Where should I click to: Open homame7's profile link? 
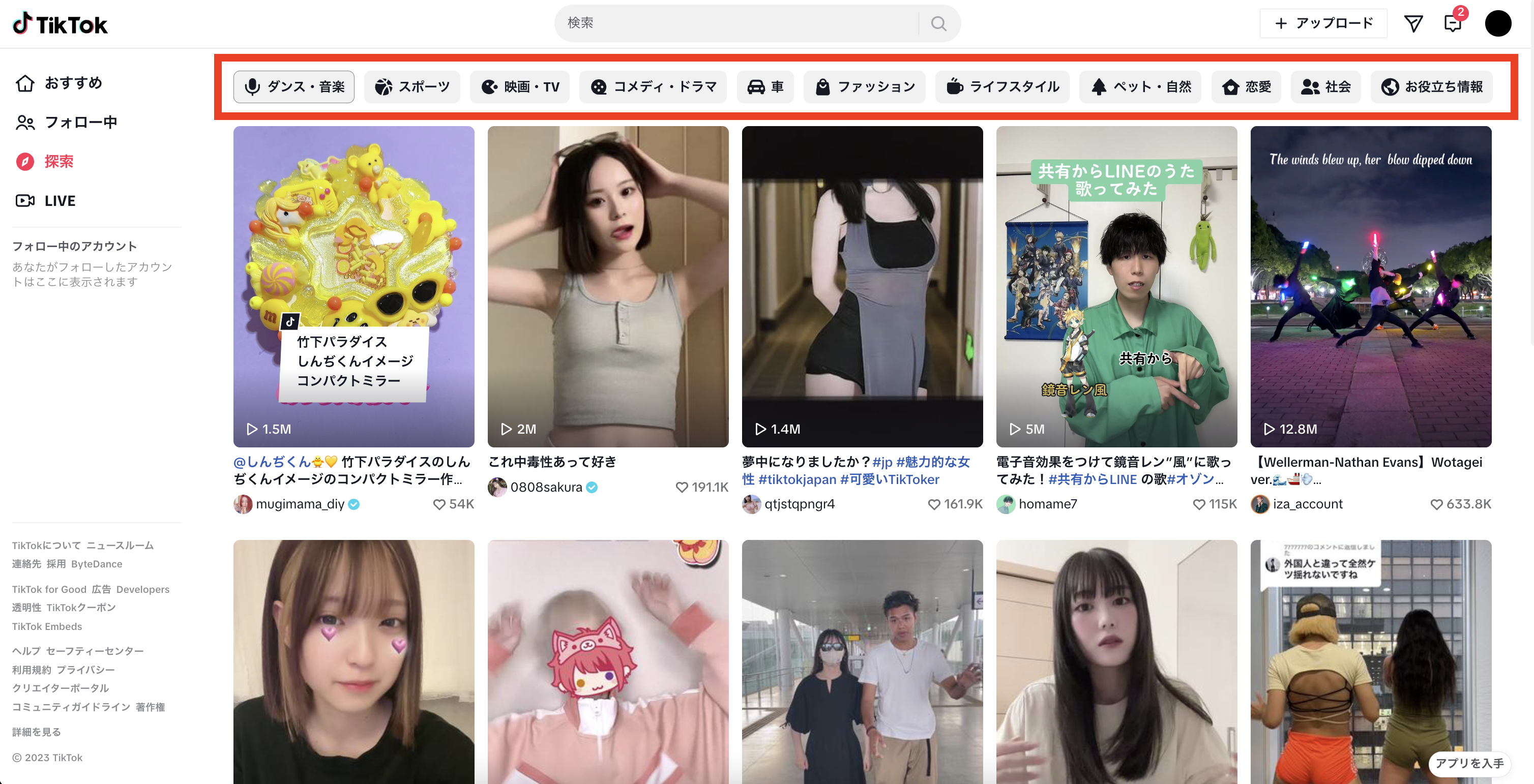[x=1047, y=504]
